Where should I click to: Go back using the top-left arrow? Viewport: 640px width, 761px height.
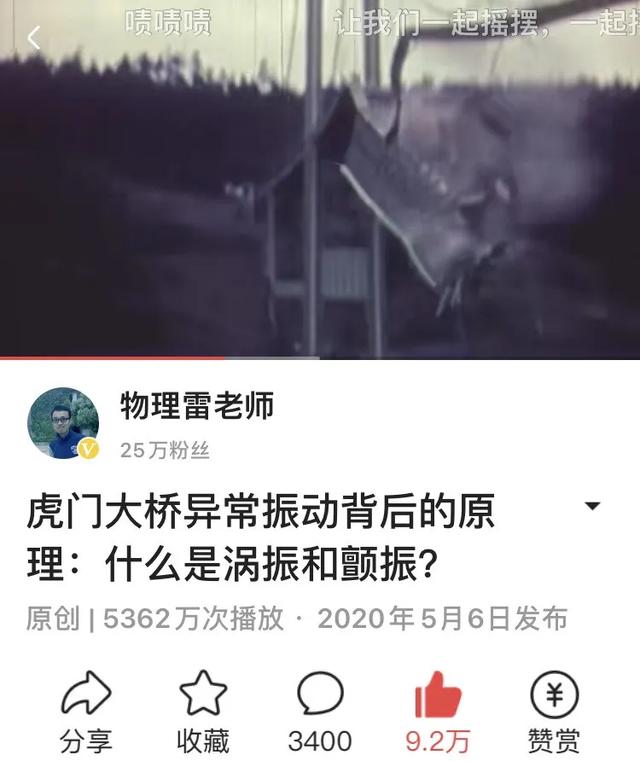34,39
